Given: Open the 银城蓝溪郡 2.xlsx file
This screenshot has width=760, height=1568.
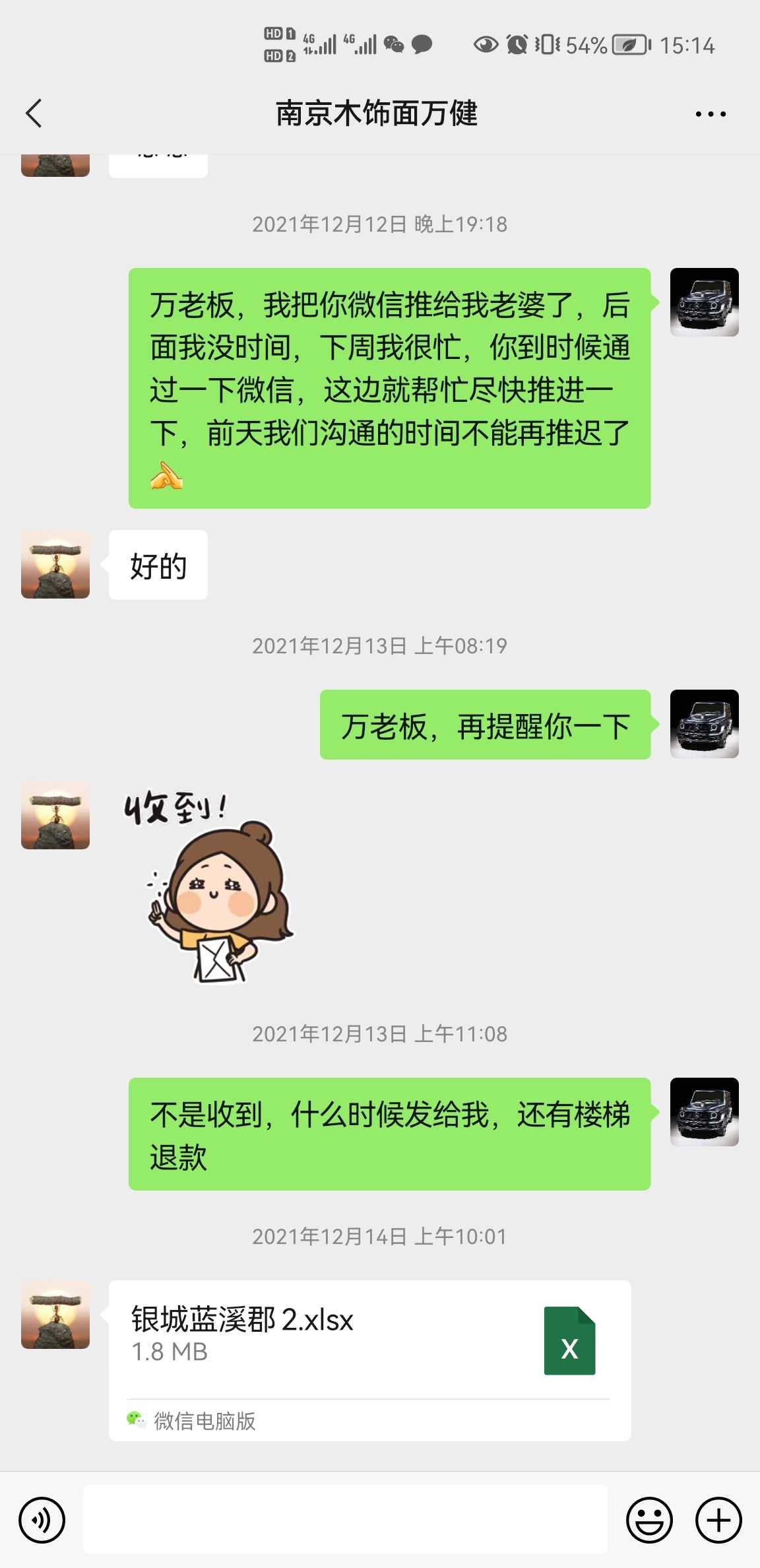Looking at the screenshot, I should click(x=369, y=1340).
